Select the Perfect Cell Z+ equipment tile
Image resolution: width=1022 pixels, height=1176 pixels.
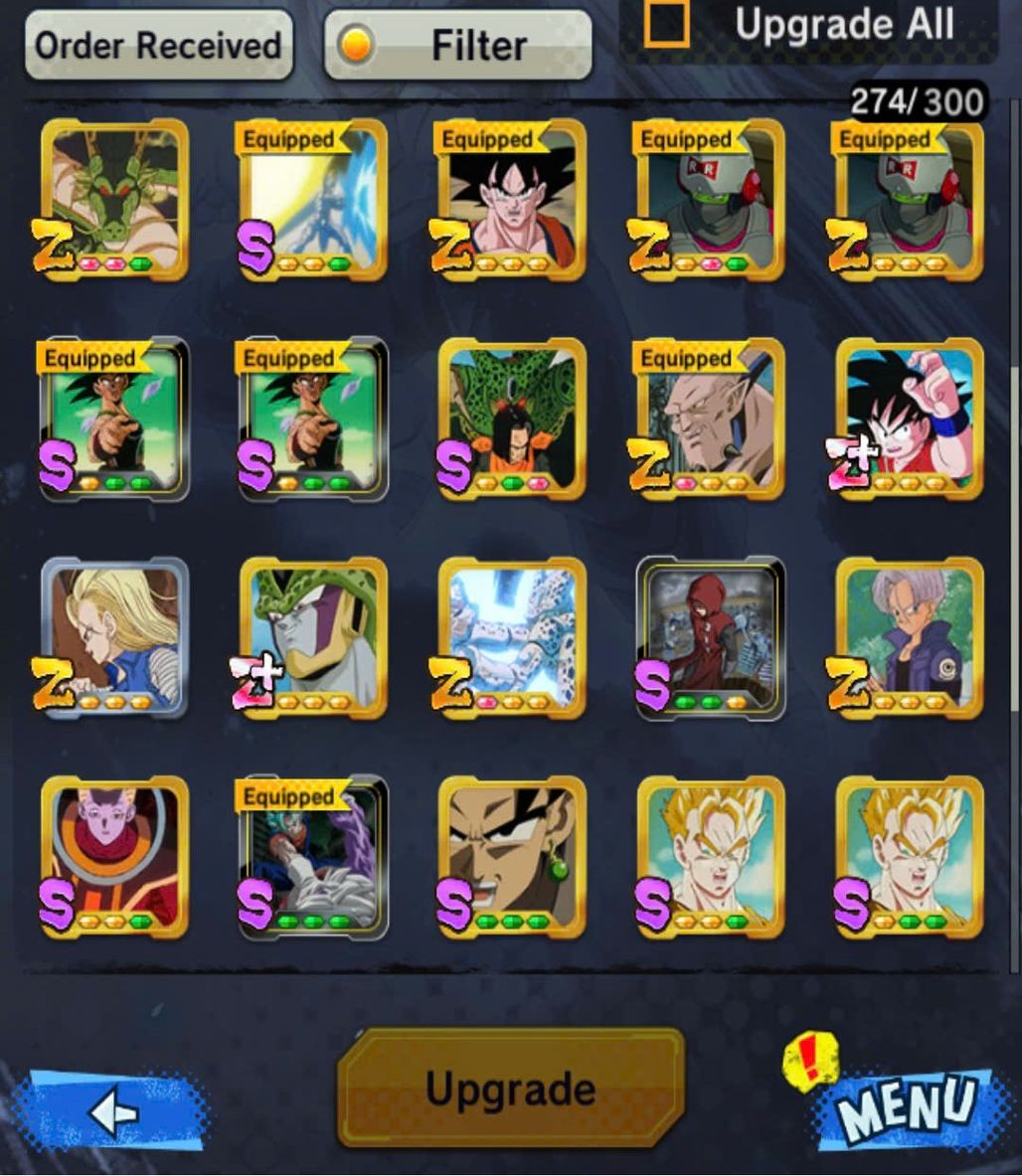click(x=313, y=637)
